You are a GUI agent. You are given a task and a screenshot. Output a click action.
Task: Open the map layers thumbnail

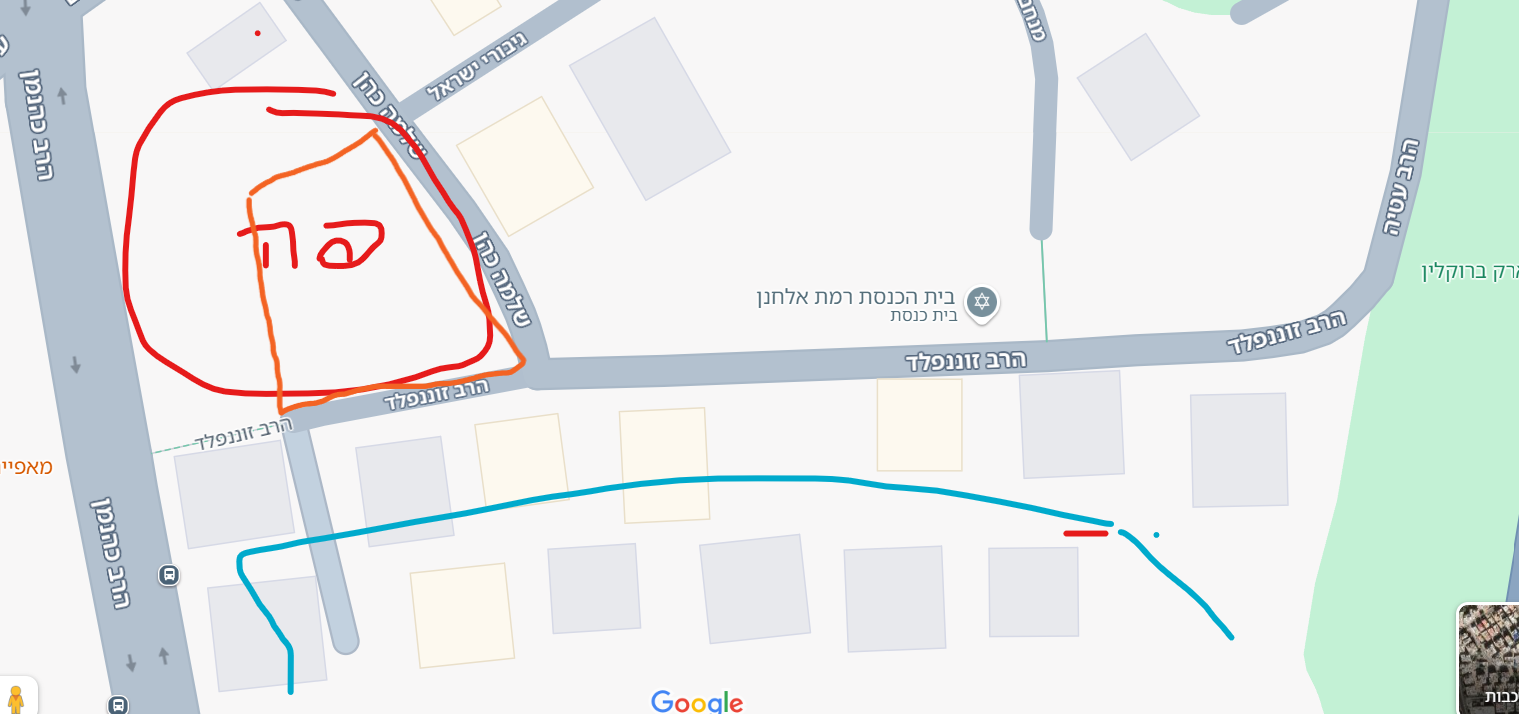pyautogui.click(x=1490, y=658)
